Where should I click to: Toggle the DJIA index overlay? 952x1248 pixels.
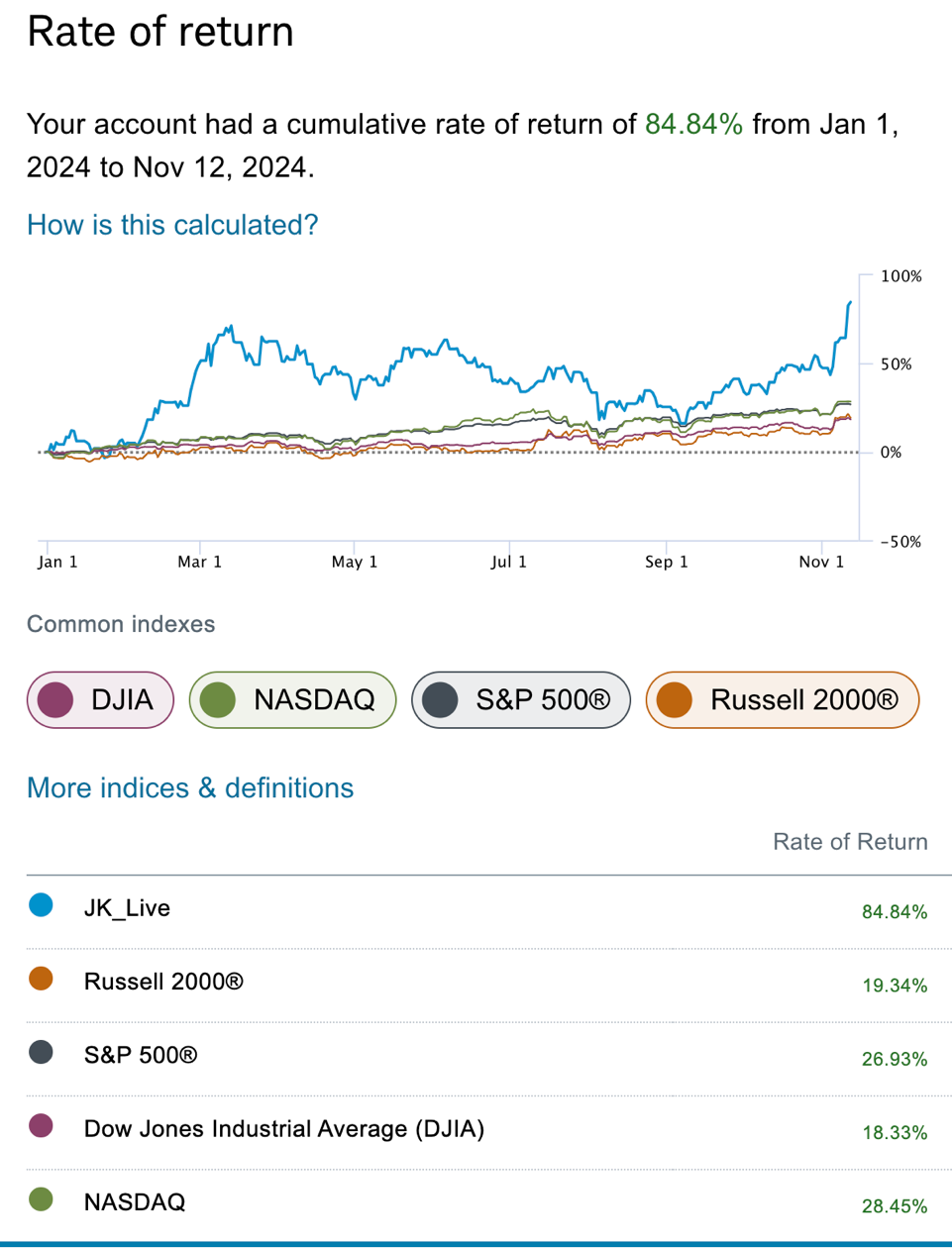coord(99,699)
